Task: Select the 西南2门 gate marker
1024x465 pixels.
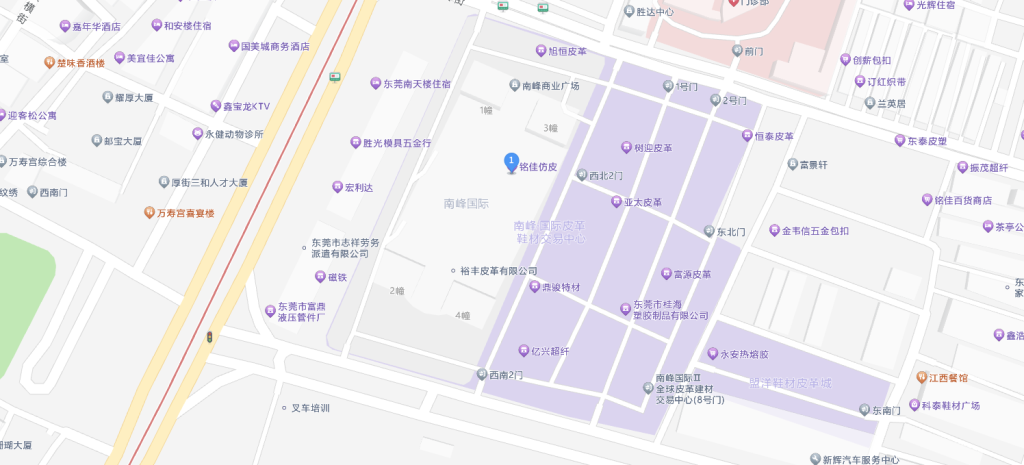Action: pos(480,374)
